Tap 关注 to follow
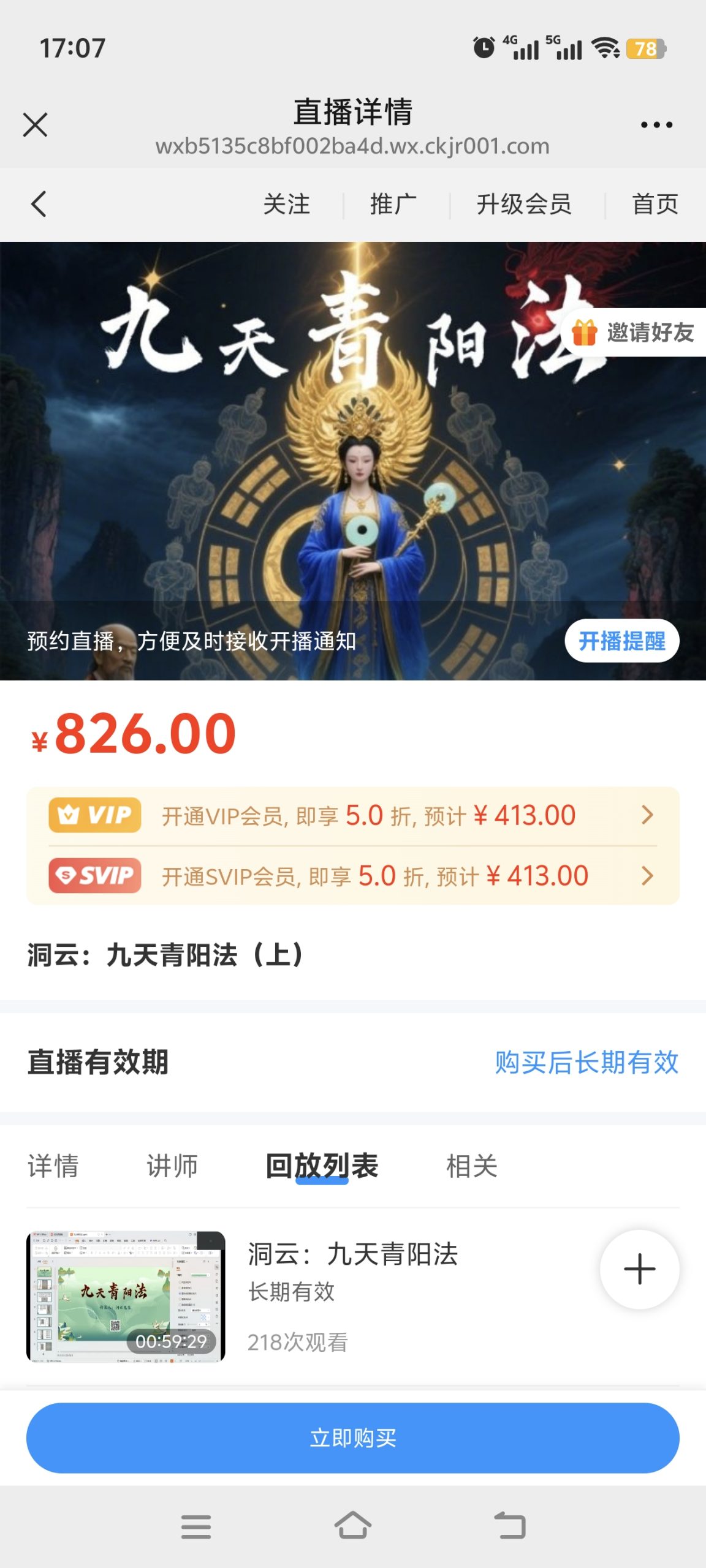 [286, 204]
